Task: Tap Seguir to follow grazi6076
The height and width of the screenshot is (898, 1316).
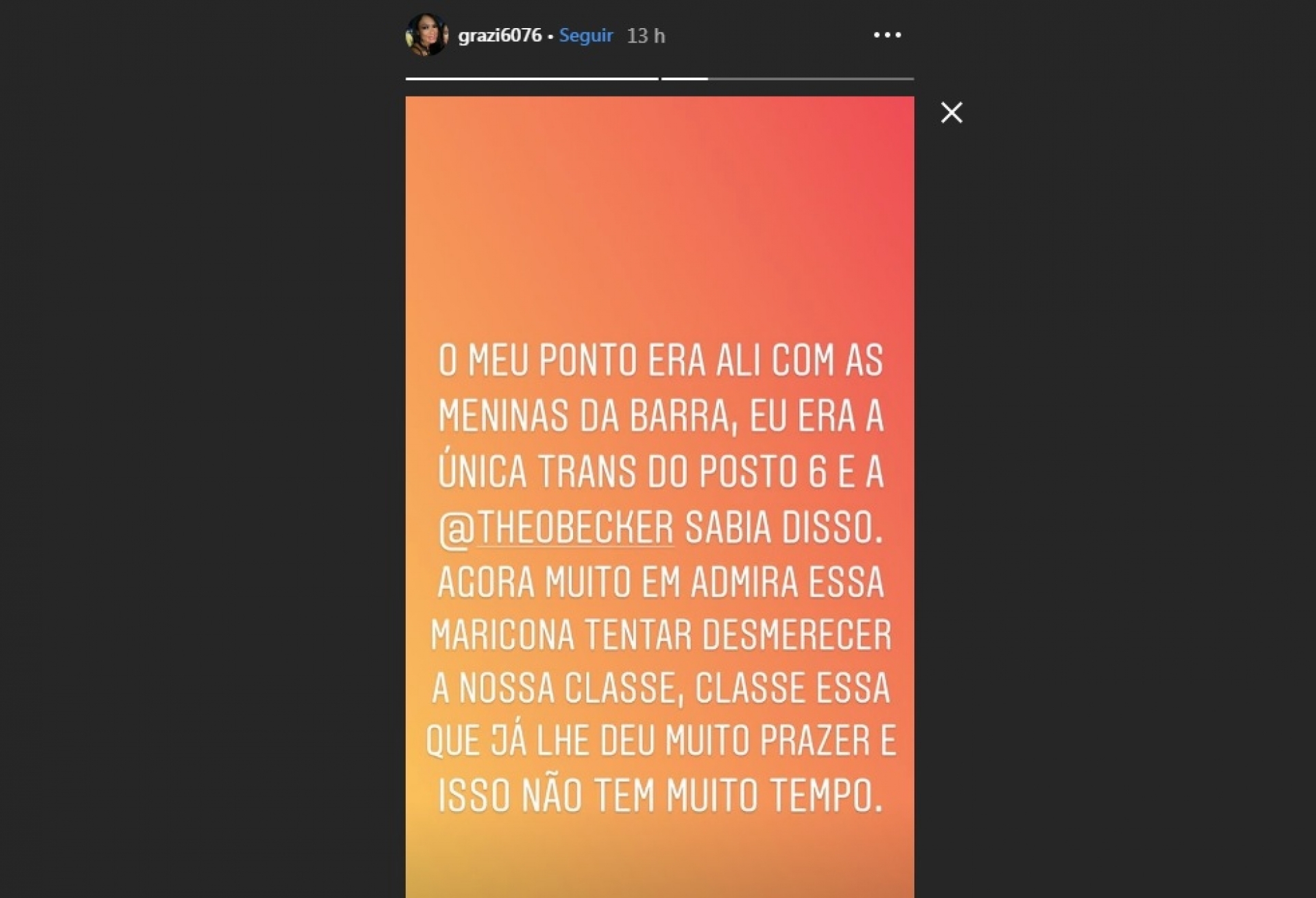Action: 585,36
